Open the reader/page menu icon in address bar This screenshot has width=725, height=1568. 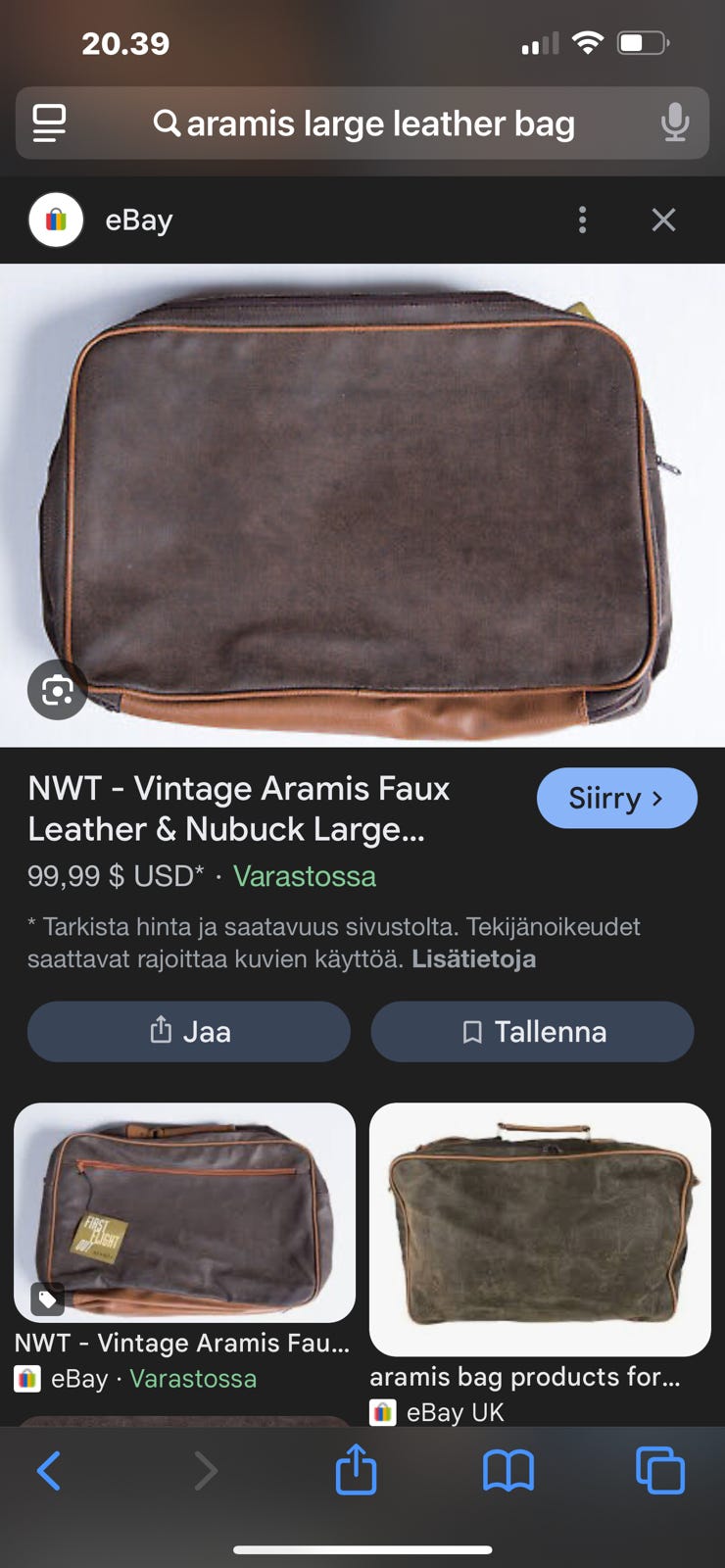click(x=49, y=123)
